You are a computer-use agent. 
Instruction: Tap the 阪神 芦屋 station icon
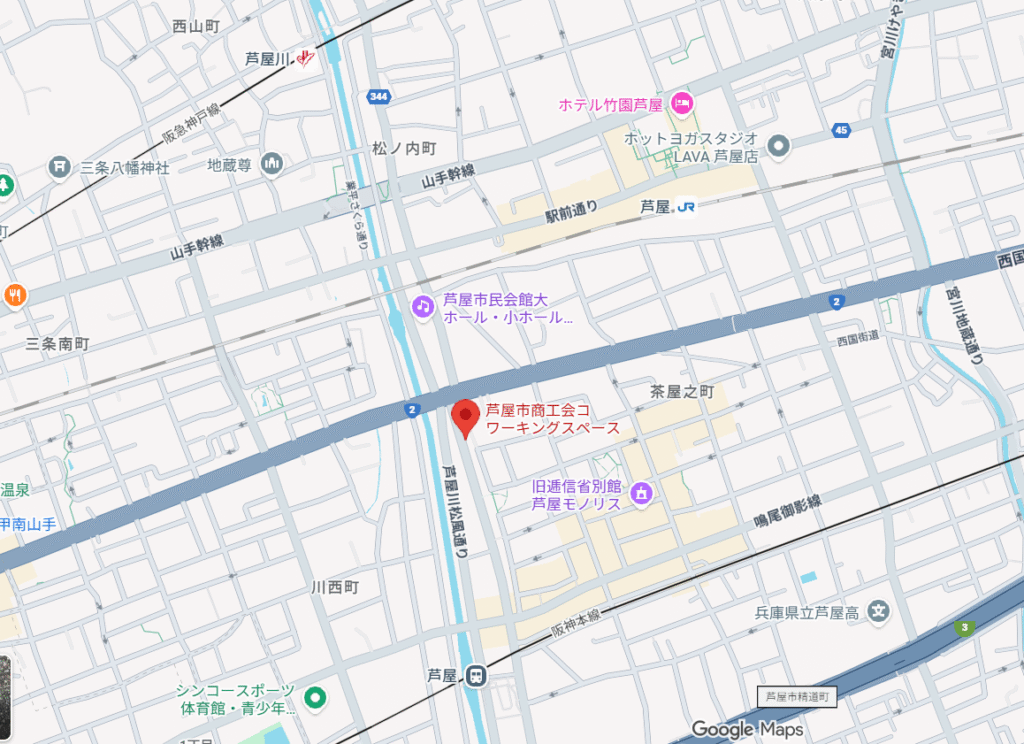tap(474, 676)
